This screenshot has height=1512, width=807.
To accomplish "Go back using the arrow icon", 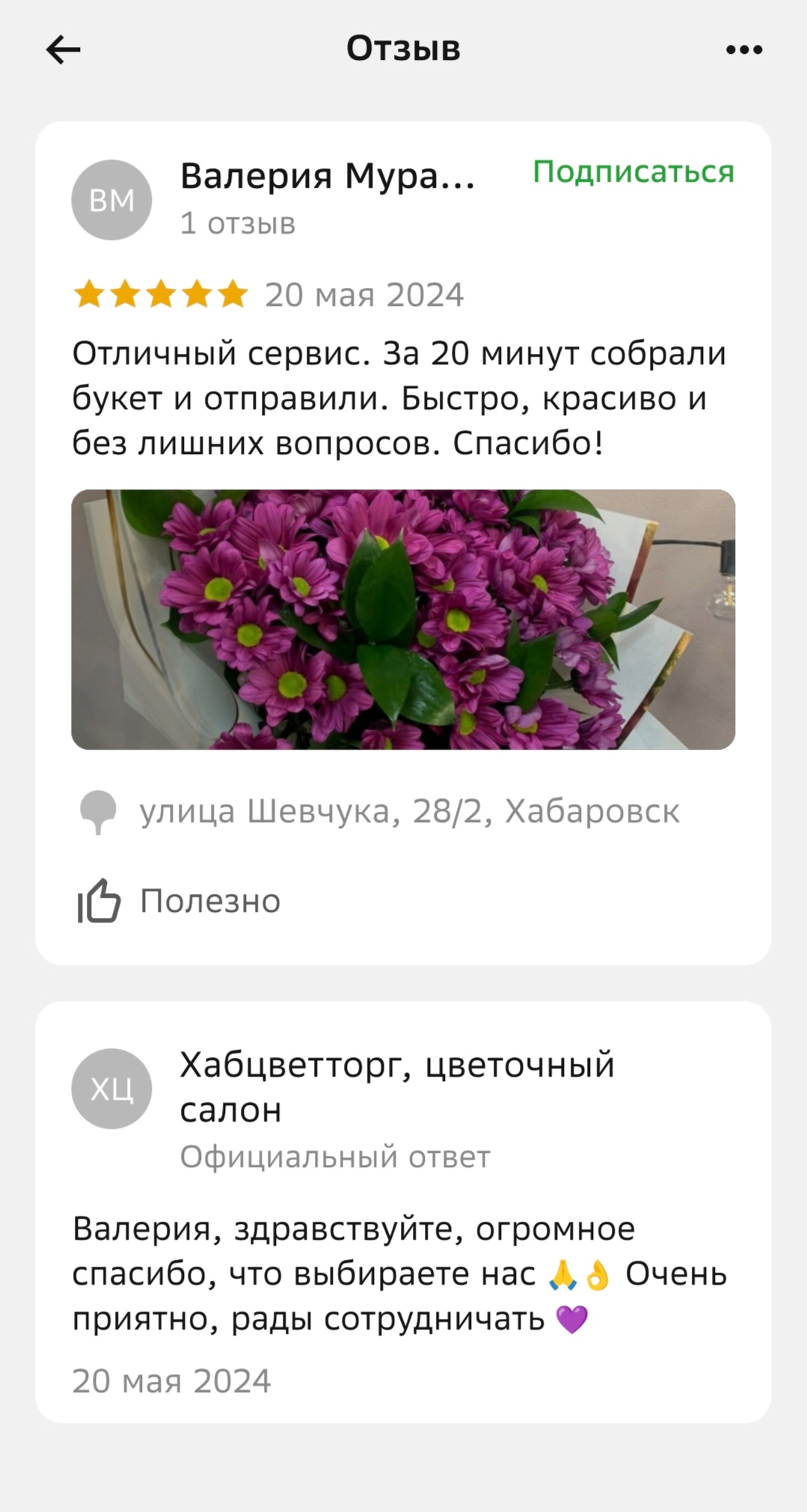I will 64,50.
